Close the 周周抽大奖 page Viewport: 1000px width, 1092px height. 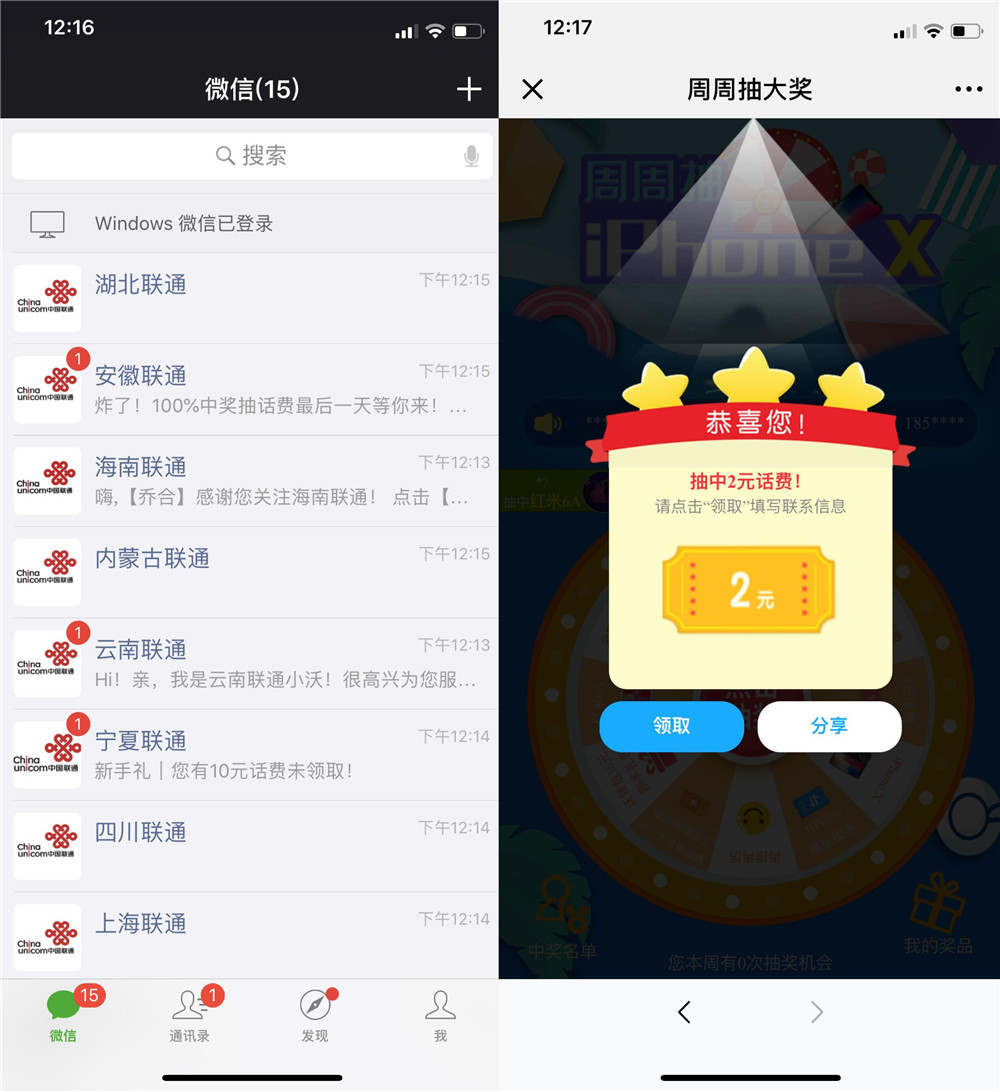[533, 89]
